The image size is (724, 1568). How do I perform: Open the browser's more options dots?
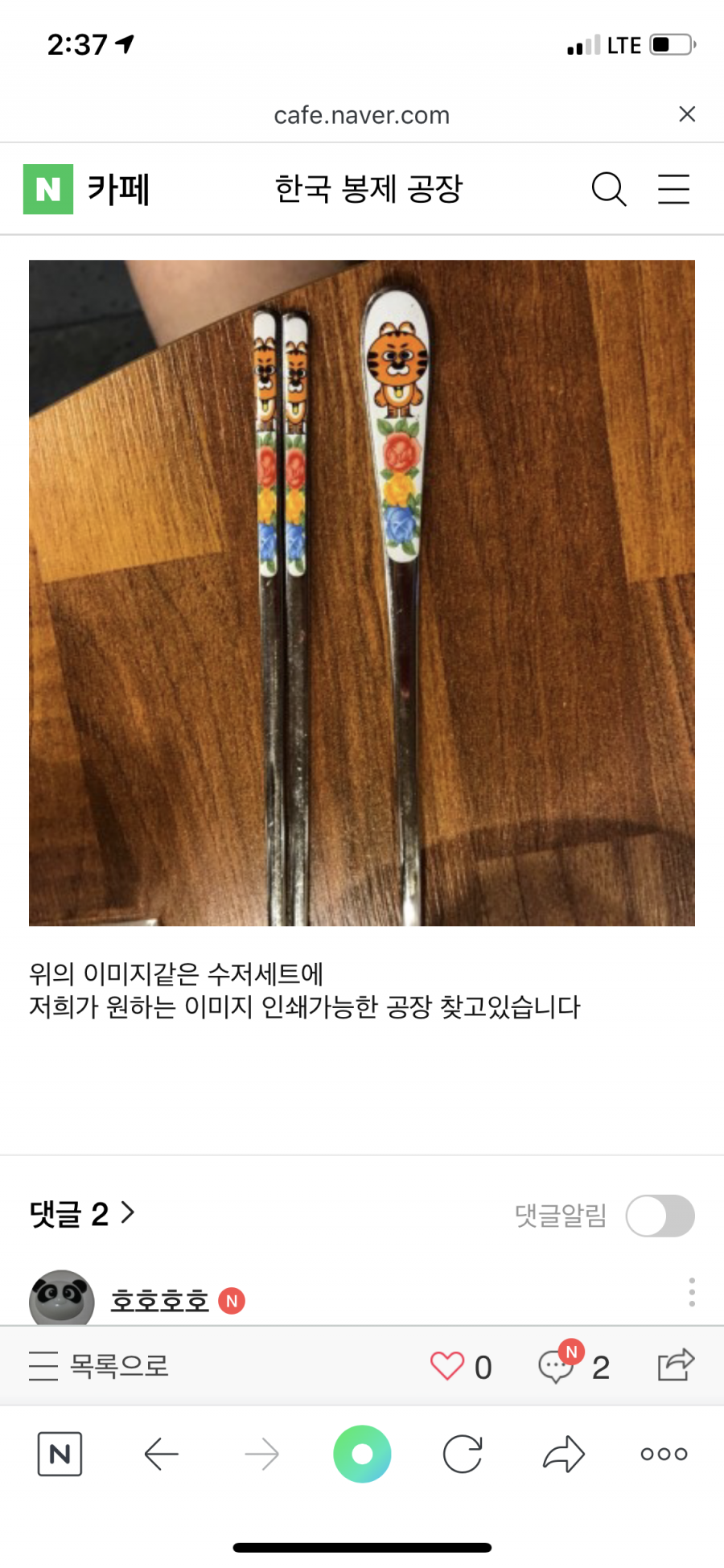(x=664, y=1454)
